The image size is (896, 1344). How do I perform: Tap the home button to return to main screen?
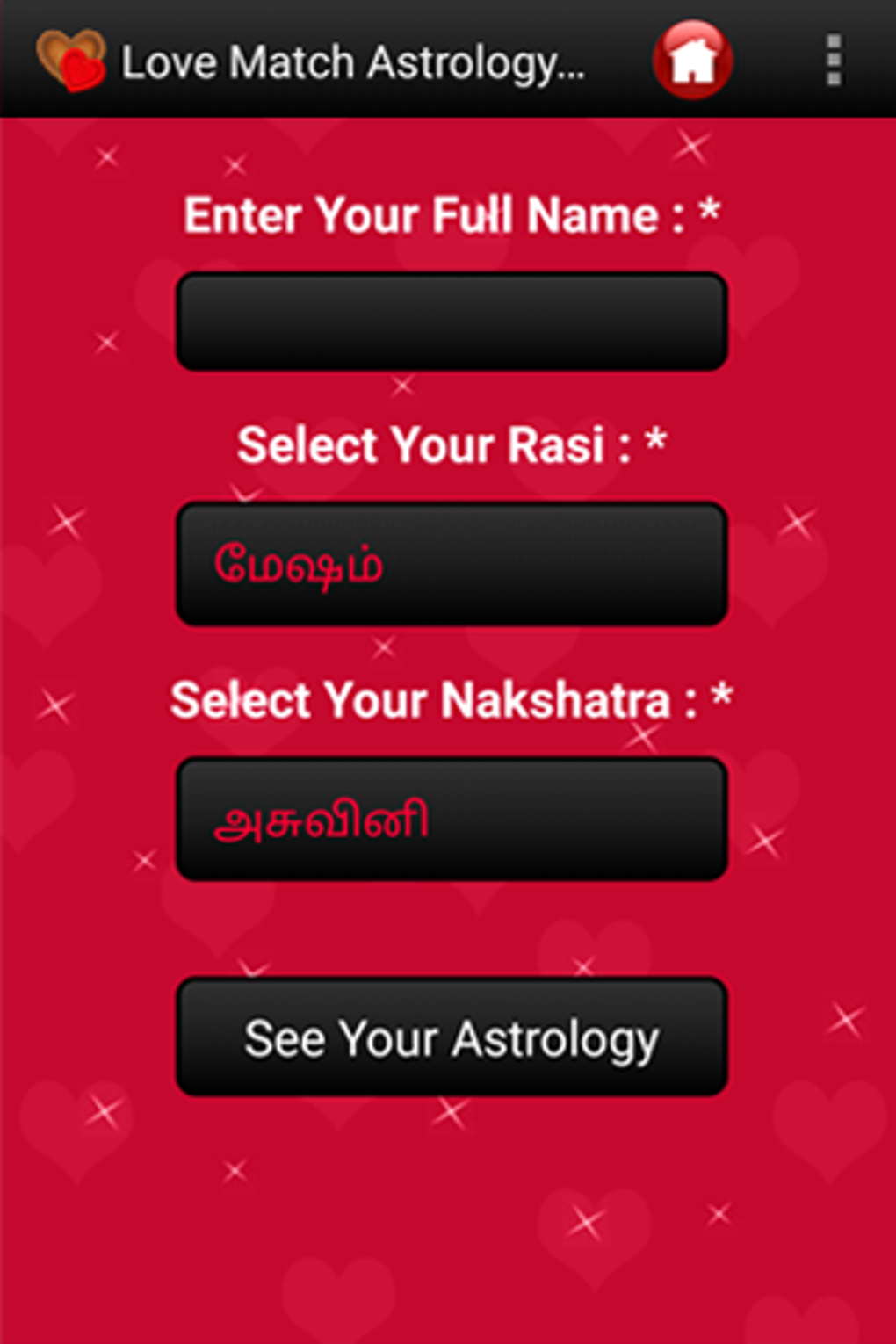point(693,60)
